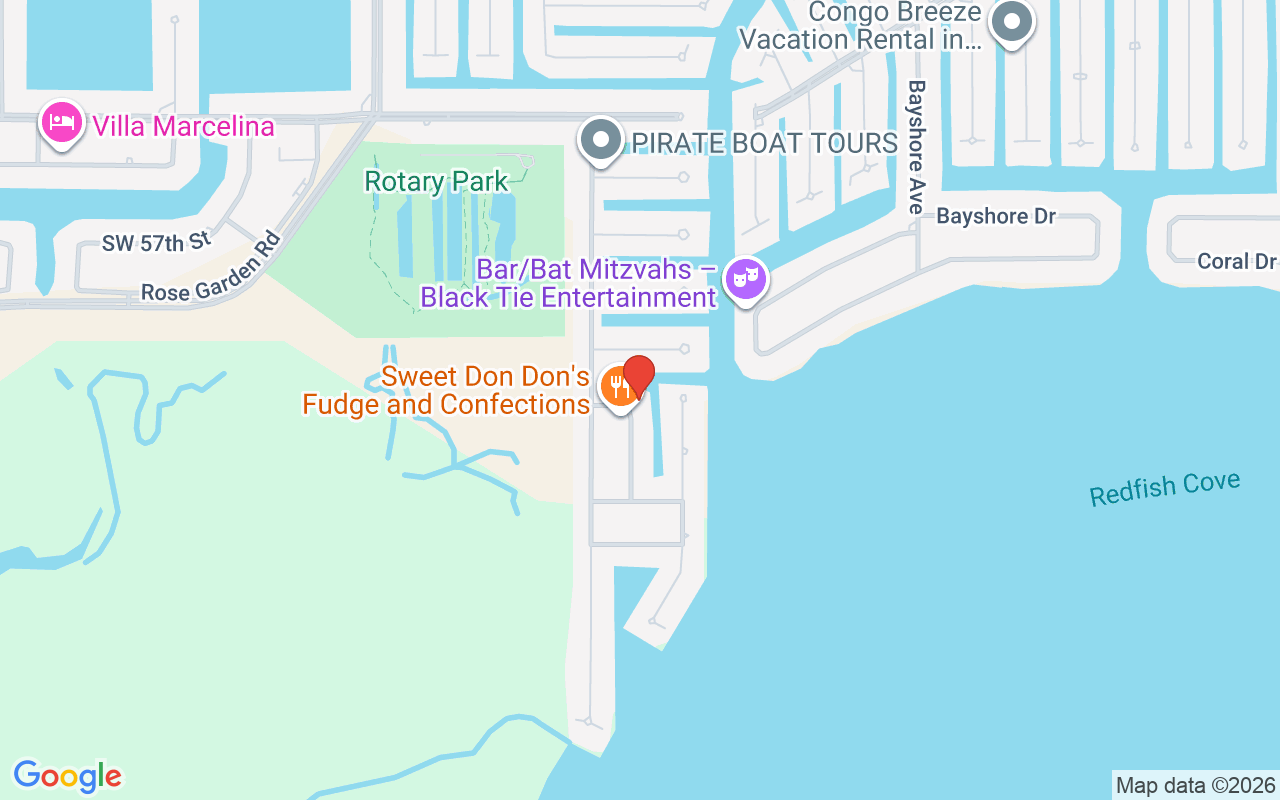Open the Google logo link

pyautogui.click(x=68, y=776)
